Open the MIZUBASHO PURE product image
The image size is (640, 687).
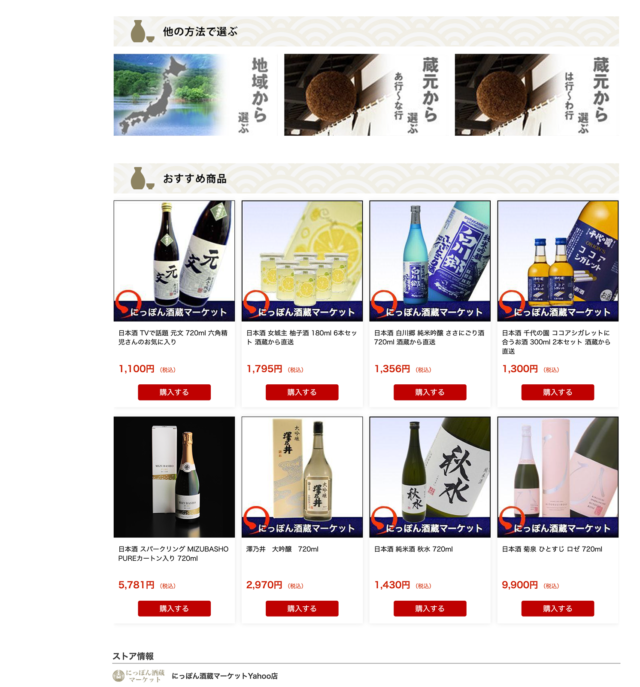174,477
